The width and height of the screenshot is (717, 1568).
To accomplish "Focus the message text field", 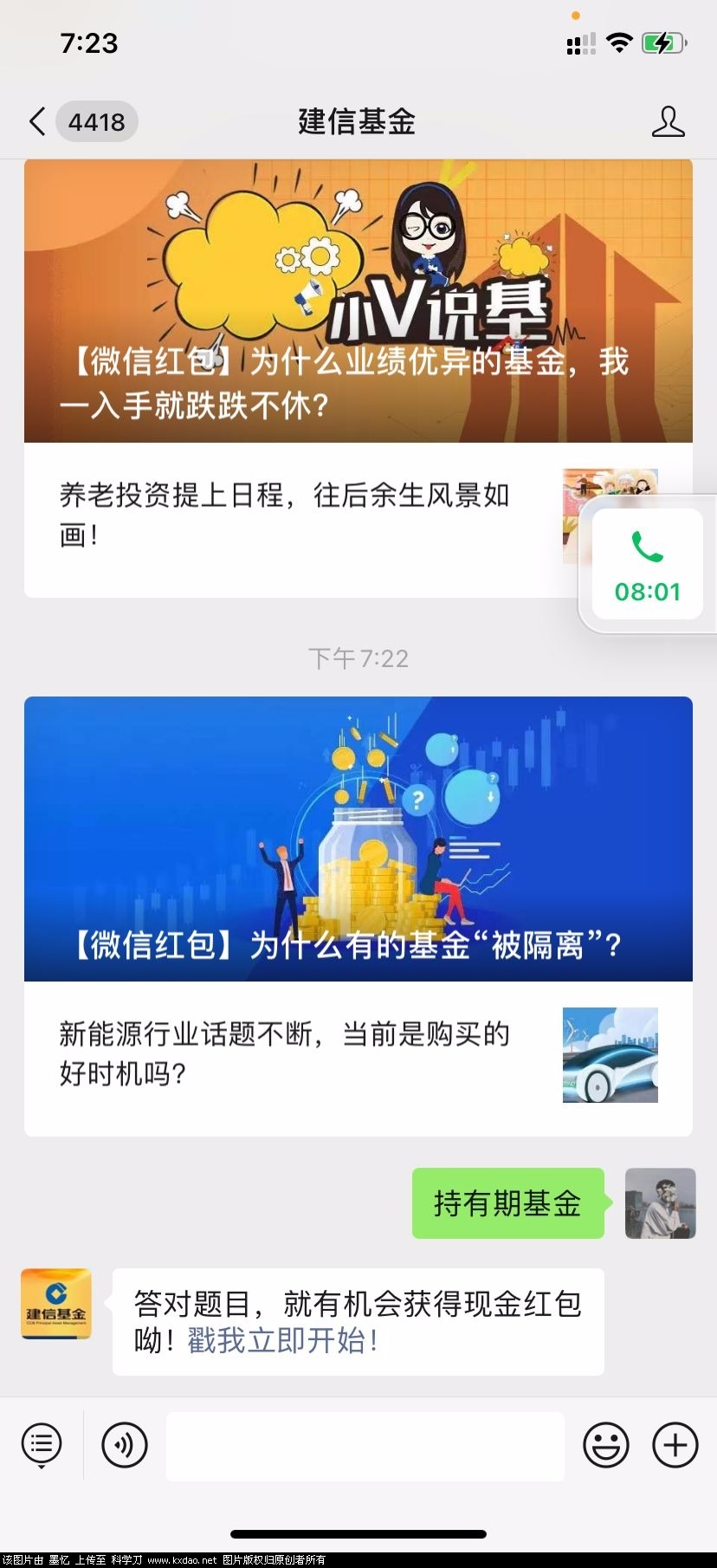I will 365,1445.
